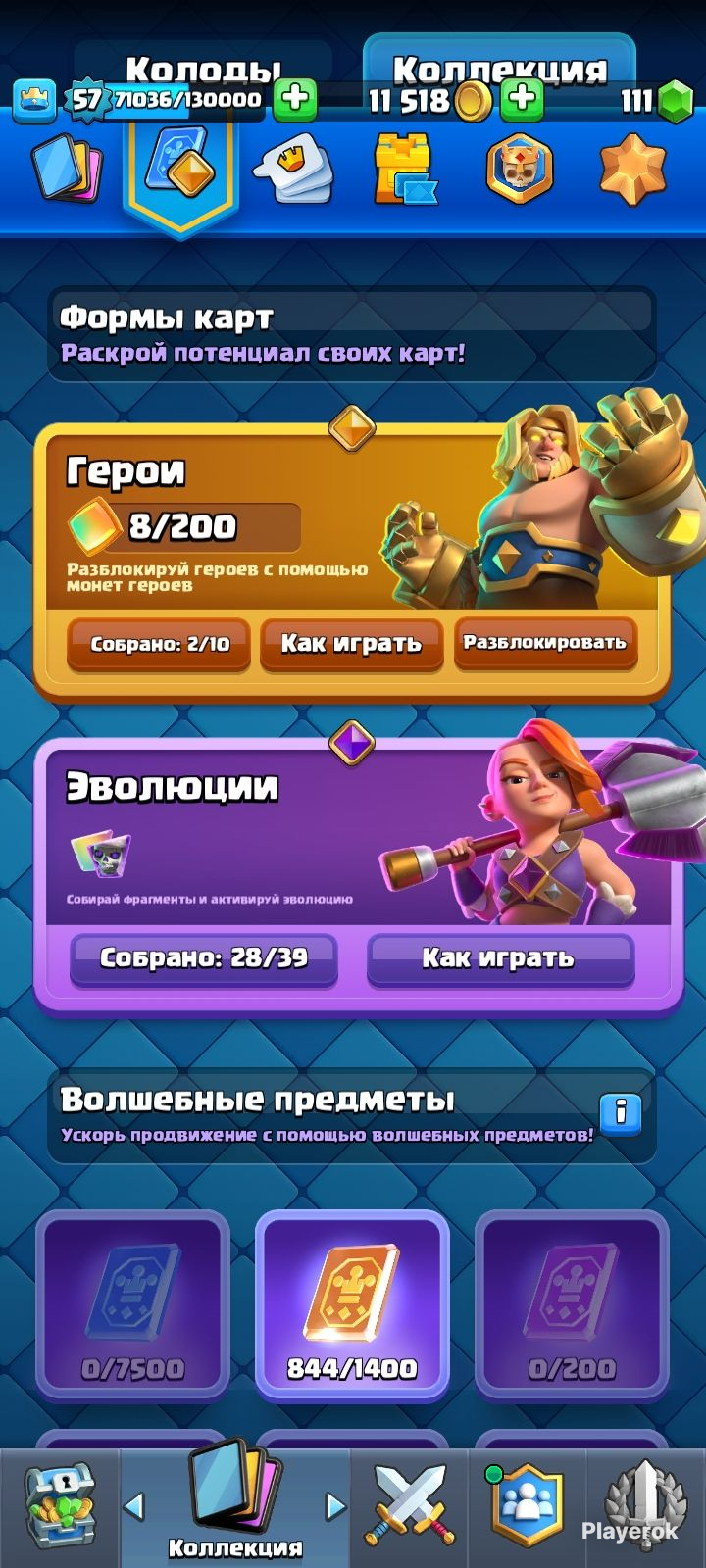
Task: Open 'Собрано: 28/39' evolutions list
Action: pos(204,958)
